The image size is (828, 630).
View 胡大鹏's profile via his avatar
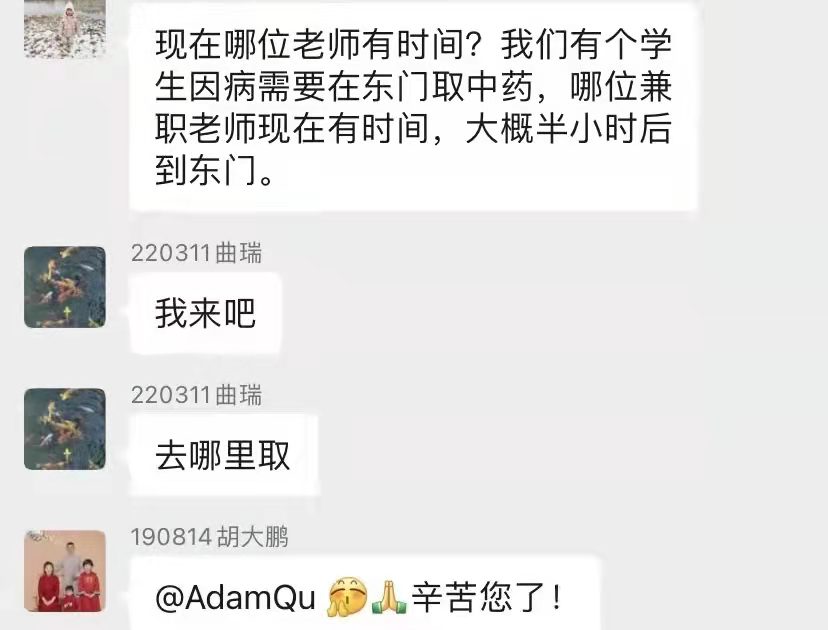point(65,571)
